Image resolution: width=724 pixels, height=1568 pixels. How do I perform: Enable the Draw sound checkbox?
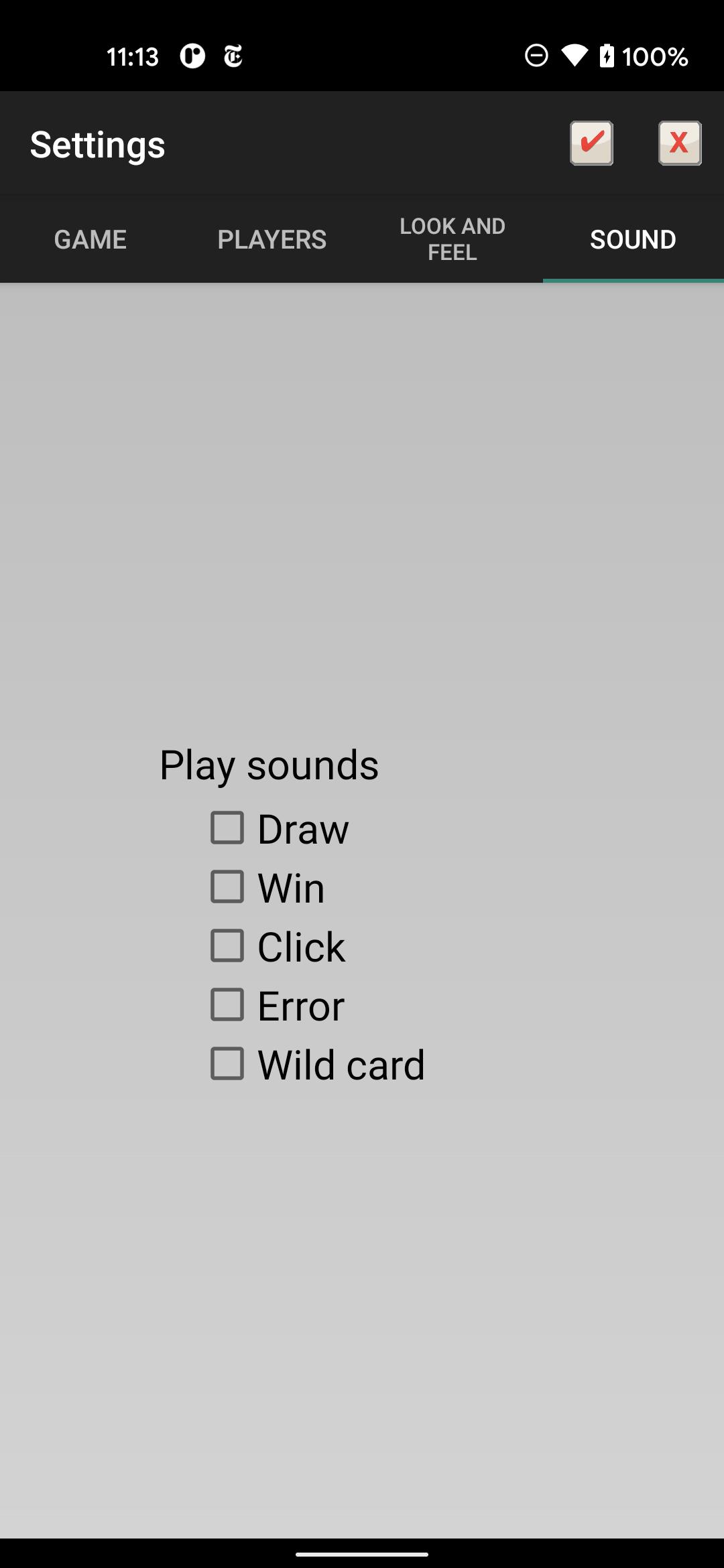[x=227, y=828]
